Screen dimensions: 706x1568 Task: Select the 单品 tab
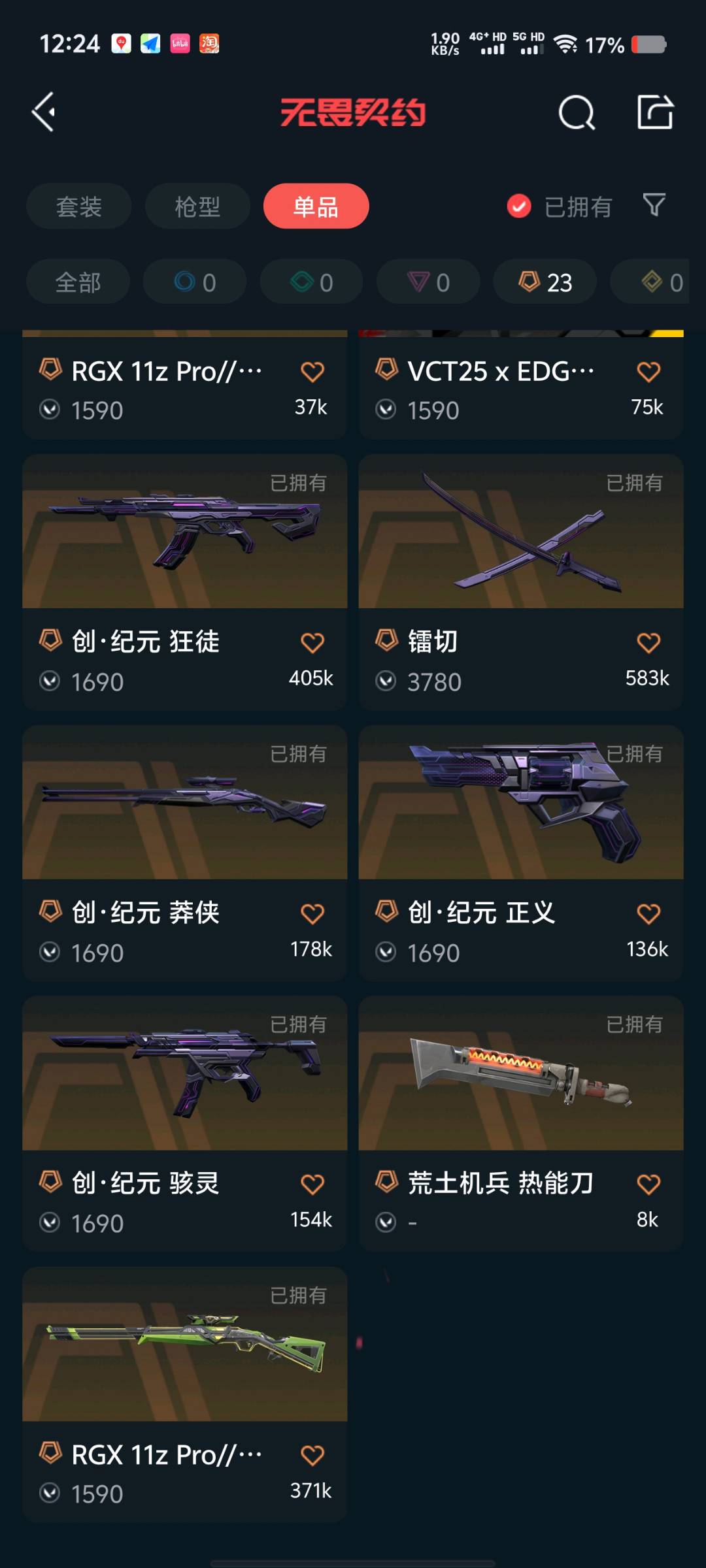click(316, 206)
